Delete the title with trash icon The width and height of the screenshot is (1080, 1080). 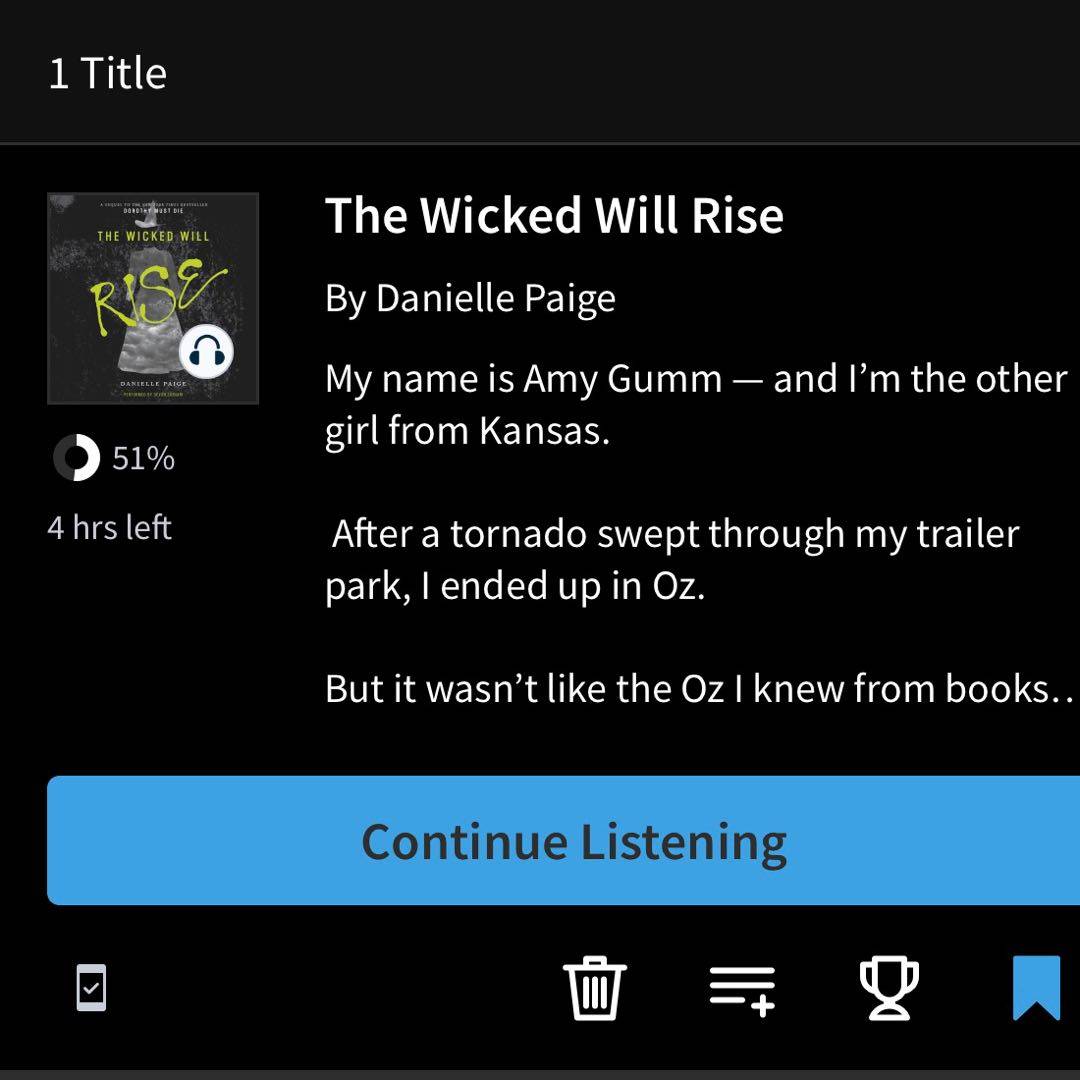[x=595, y=988]
